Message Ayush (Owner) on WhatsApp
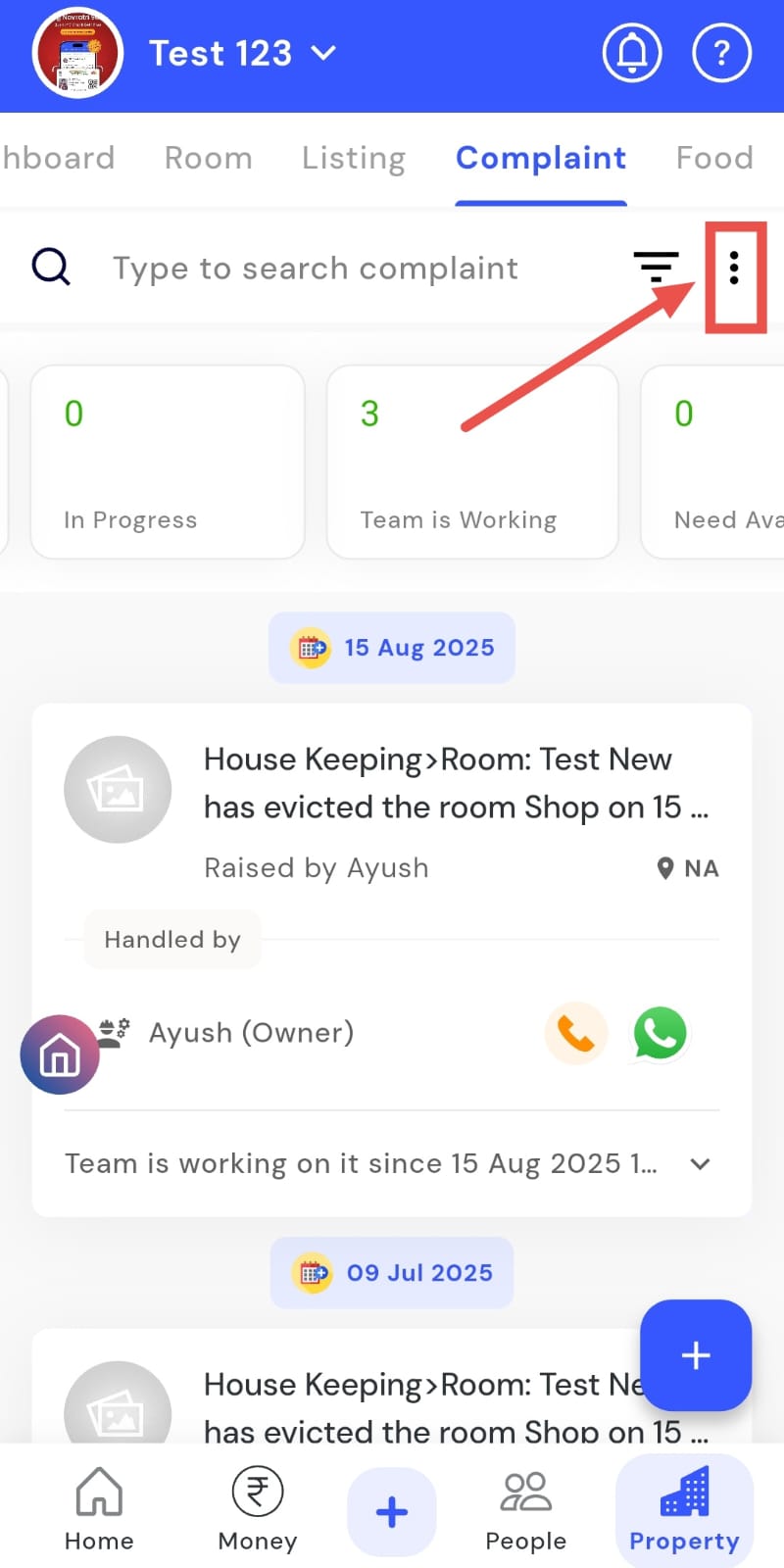 pyautogui.click(x=660, y=1033)
